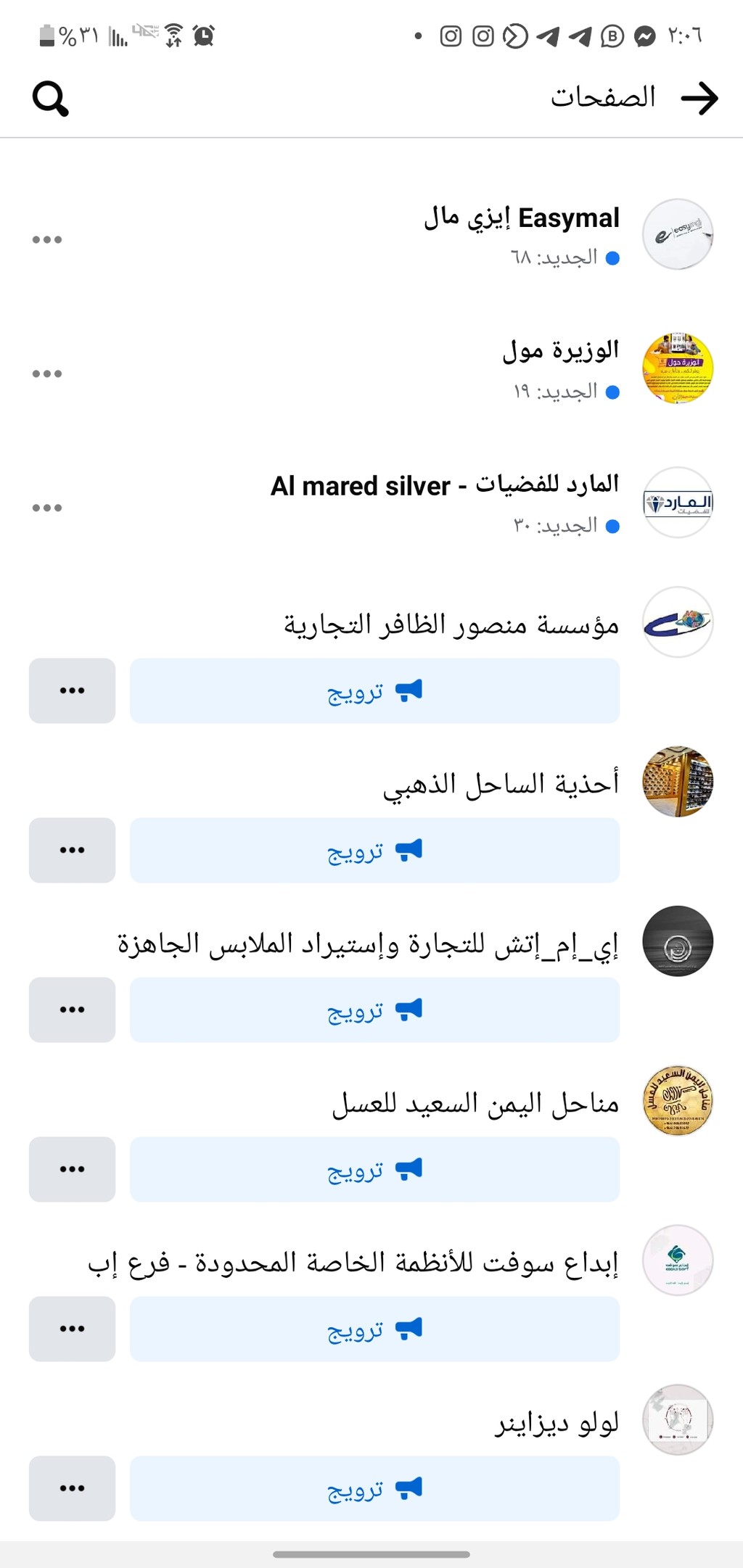Open more options for المارد للفضيات
743x1568 pixels.
coord(47,508)
